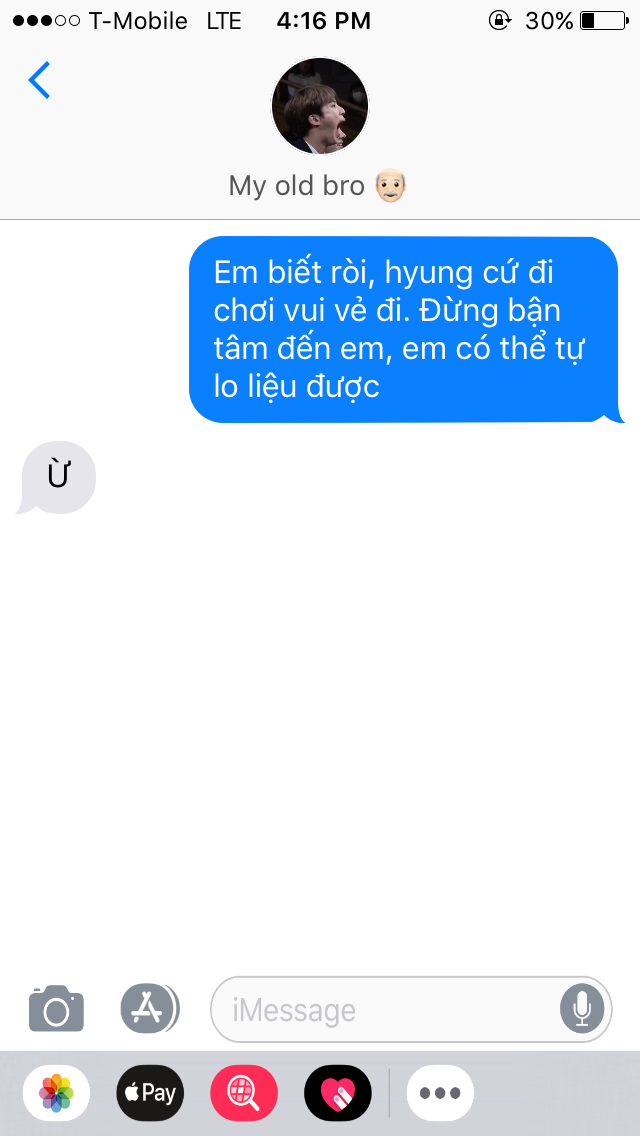This screenshot has height=1136, width=640.
Task: Open Apple Pay in the app strip
Action: click(150, 1093)
